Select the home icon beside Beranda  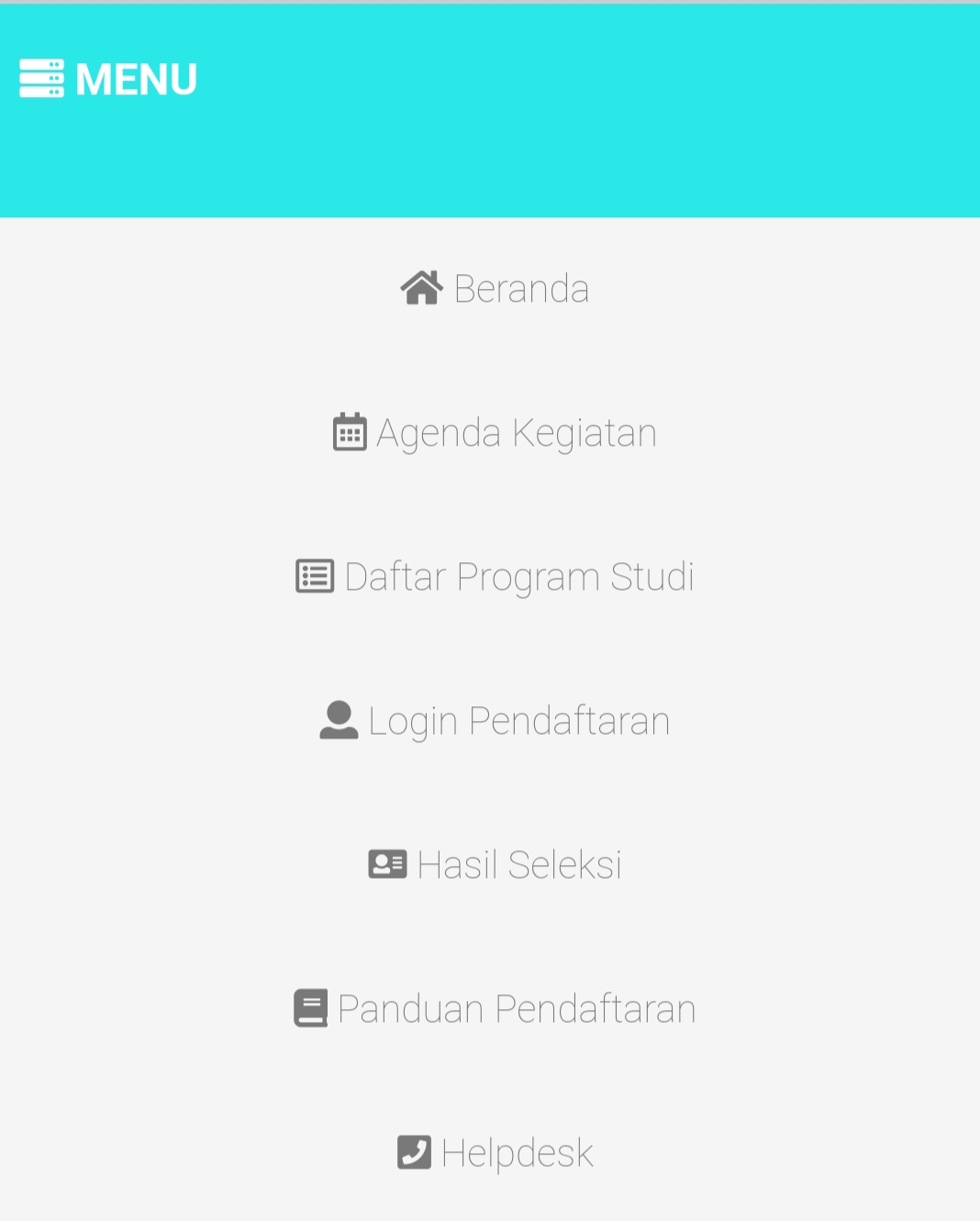coord(421,285)
